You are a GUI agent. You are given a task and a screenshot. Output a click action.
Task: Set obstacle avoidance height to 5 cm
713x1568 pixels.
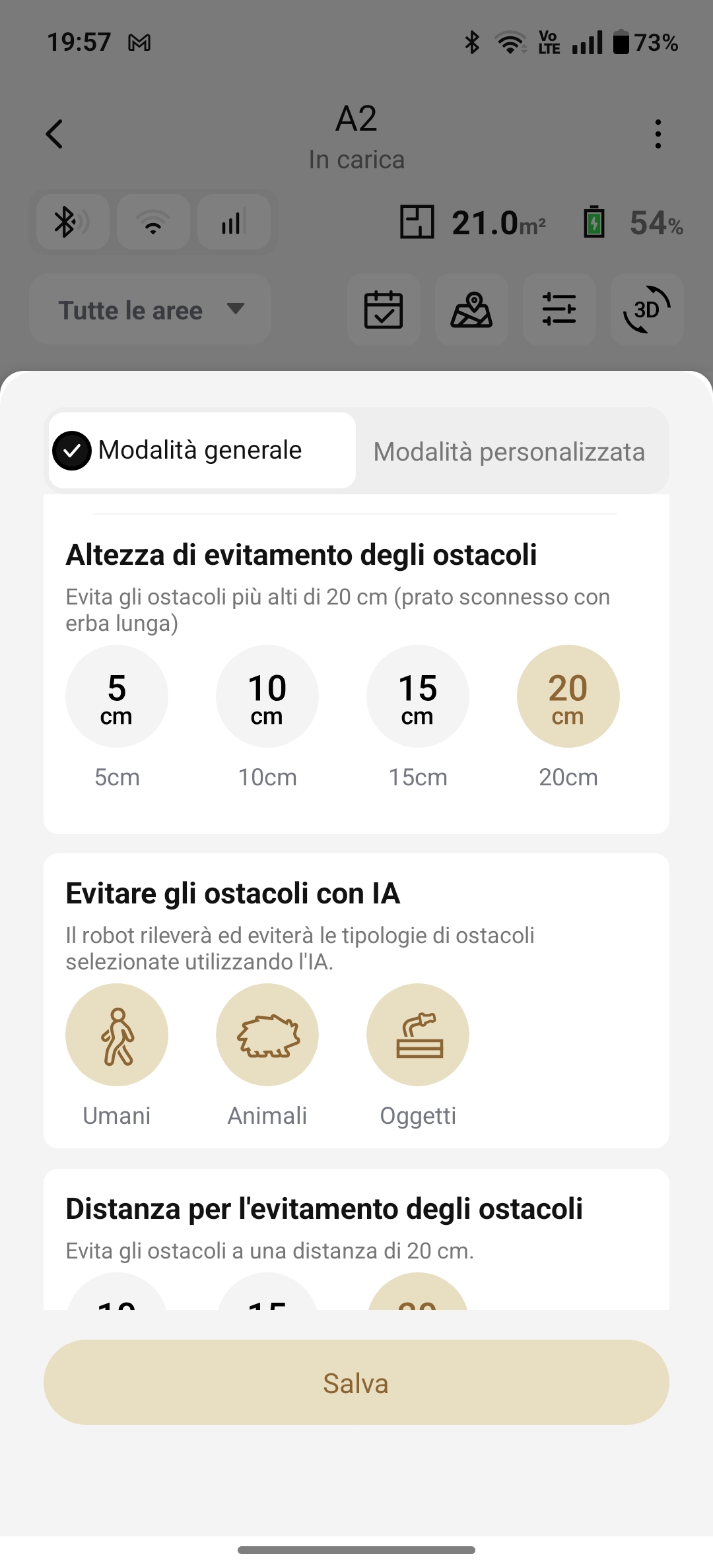(x=117, y=696)
